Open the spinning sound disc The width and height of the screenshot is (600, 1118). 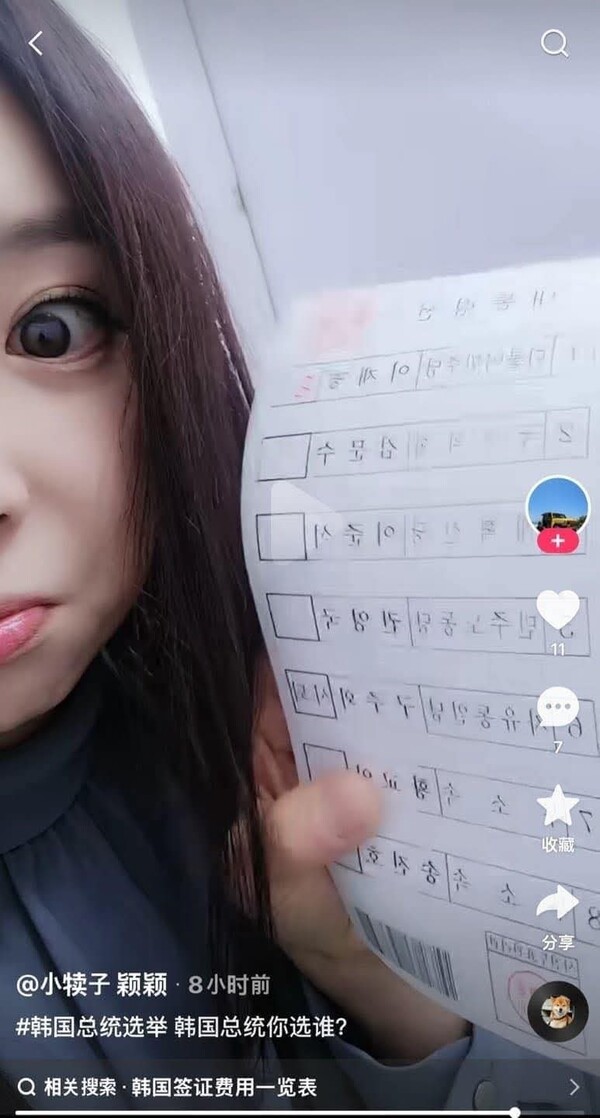[557, 1012]
